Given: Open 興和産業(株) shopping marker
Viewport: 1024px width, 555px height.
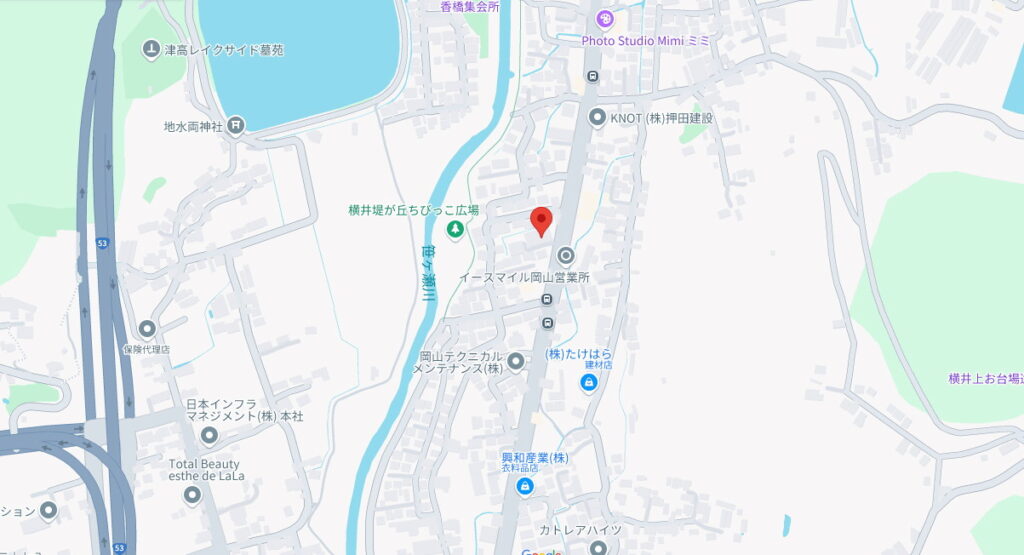Looking at the screenshot, I should coord(525,486).
